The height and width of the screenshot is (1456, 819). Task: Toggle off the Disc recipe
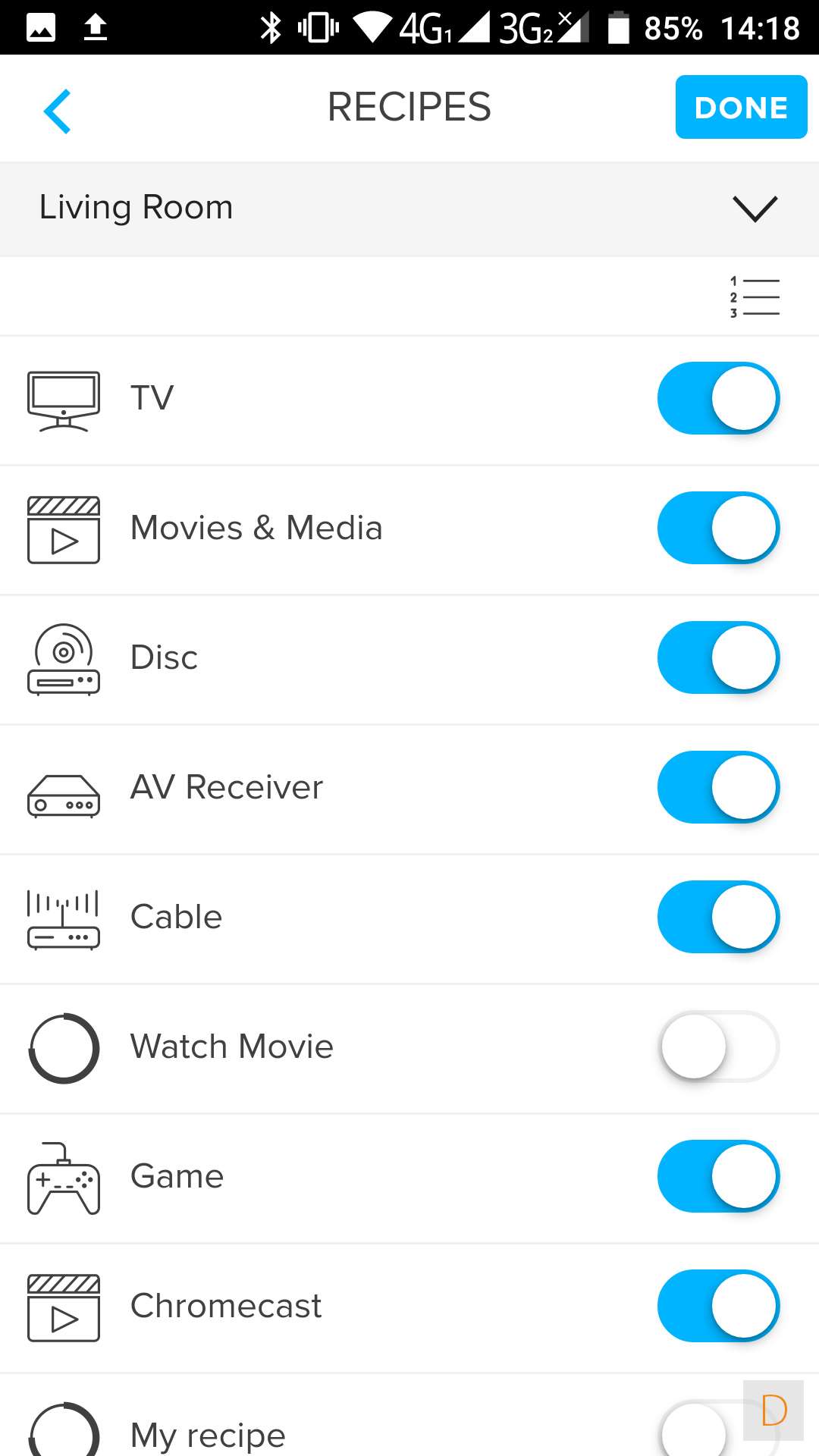[718, 657]
